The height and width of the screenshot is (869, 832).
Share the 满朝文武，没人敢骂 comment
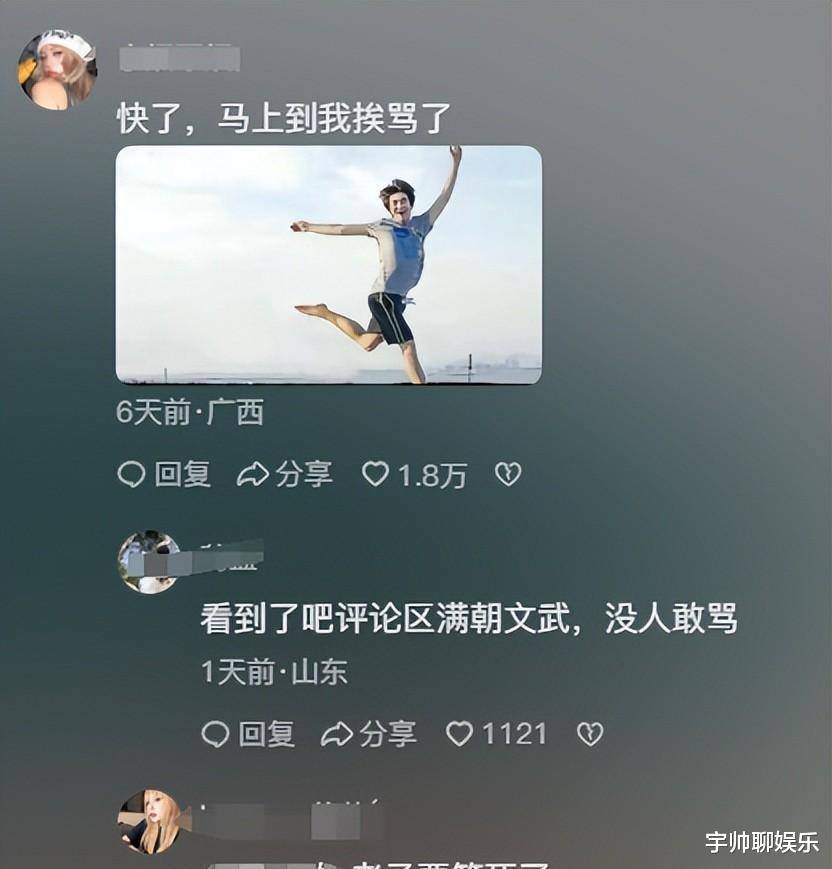(369, 734)
